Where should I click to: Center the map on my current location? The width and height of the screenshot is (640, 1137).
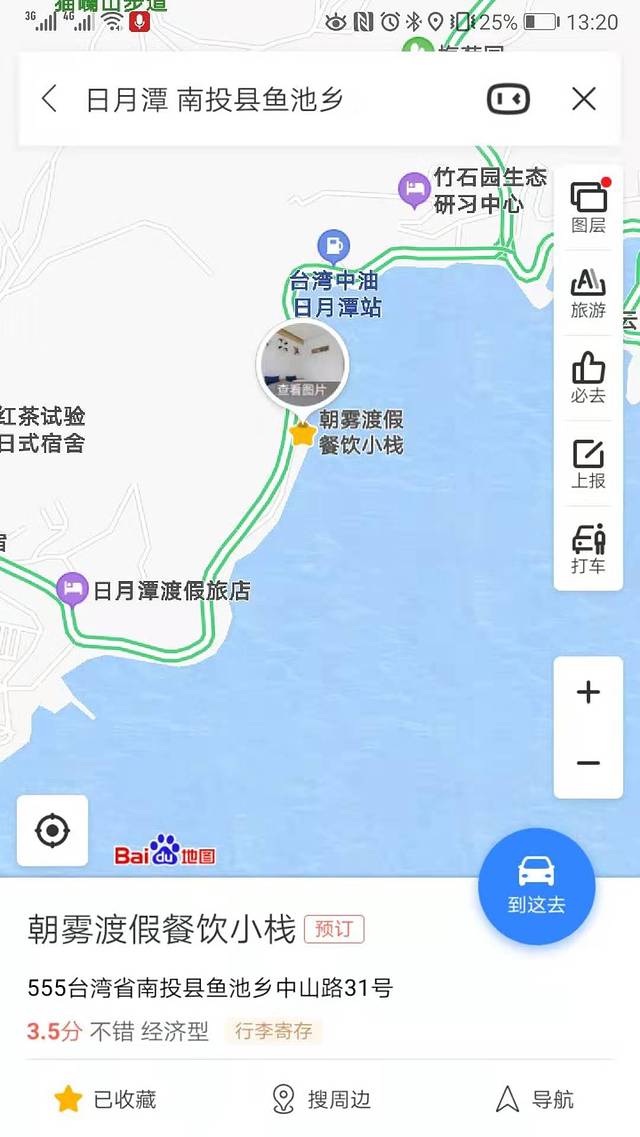[52, 830]
